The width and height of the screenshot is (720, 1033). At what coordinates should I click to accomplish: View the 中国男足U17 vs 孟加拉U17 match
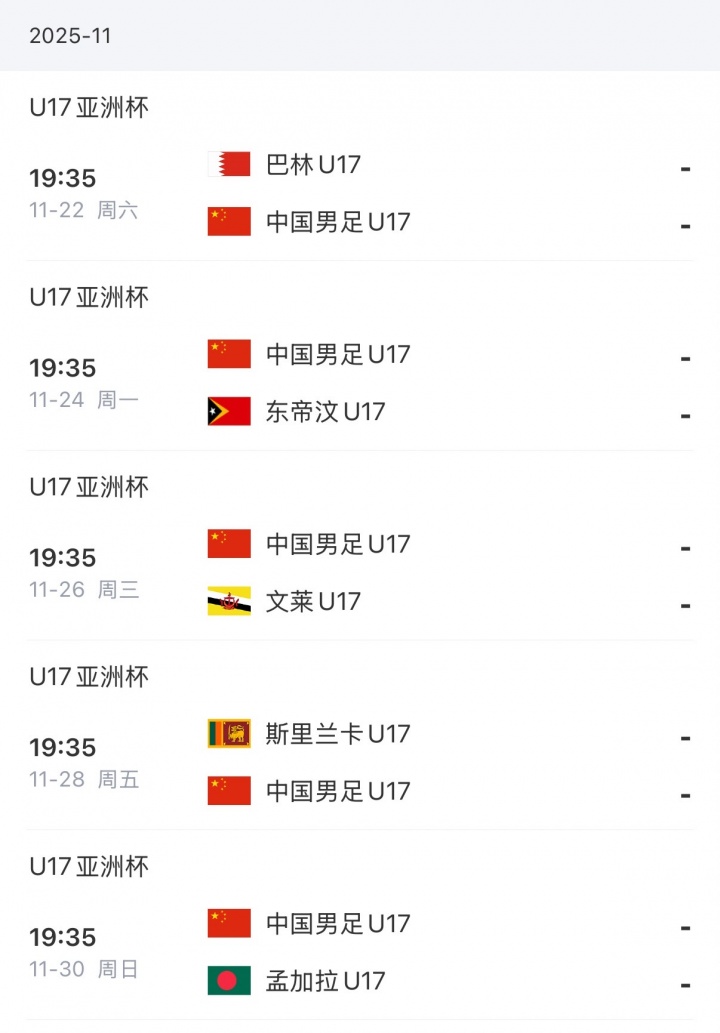(360, 952)
